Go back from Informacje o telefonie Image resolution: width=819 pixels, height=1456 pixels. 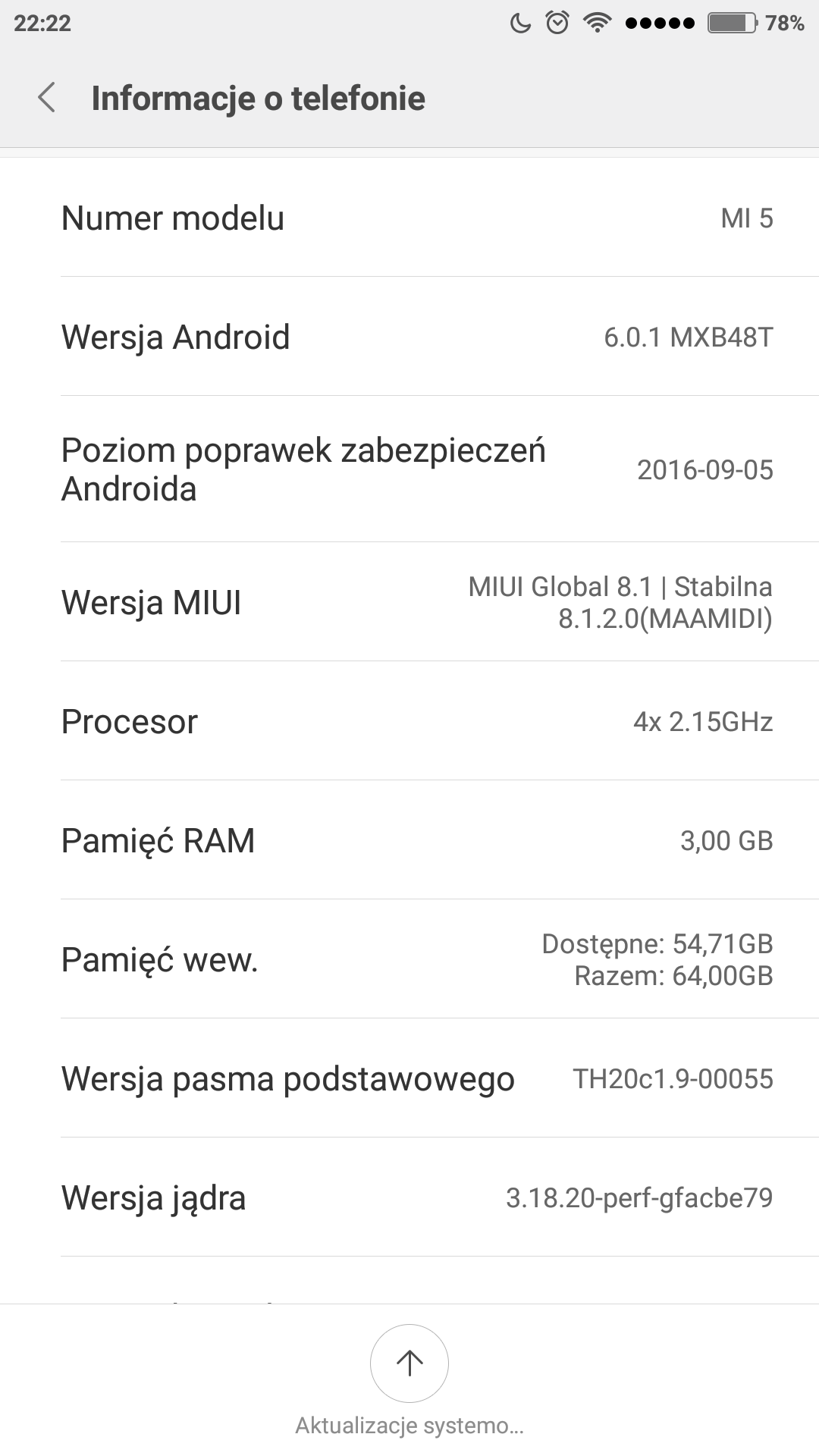point(47,98)
